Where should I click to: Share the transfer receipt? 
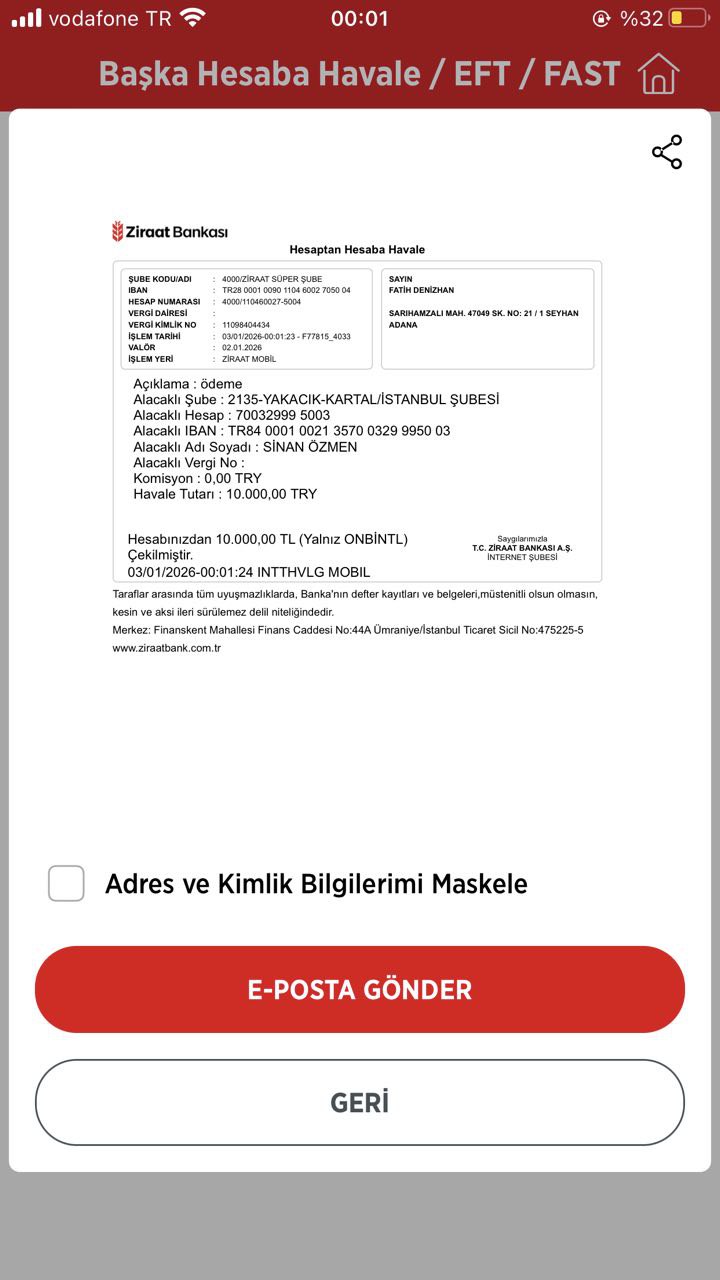point(667,152)
